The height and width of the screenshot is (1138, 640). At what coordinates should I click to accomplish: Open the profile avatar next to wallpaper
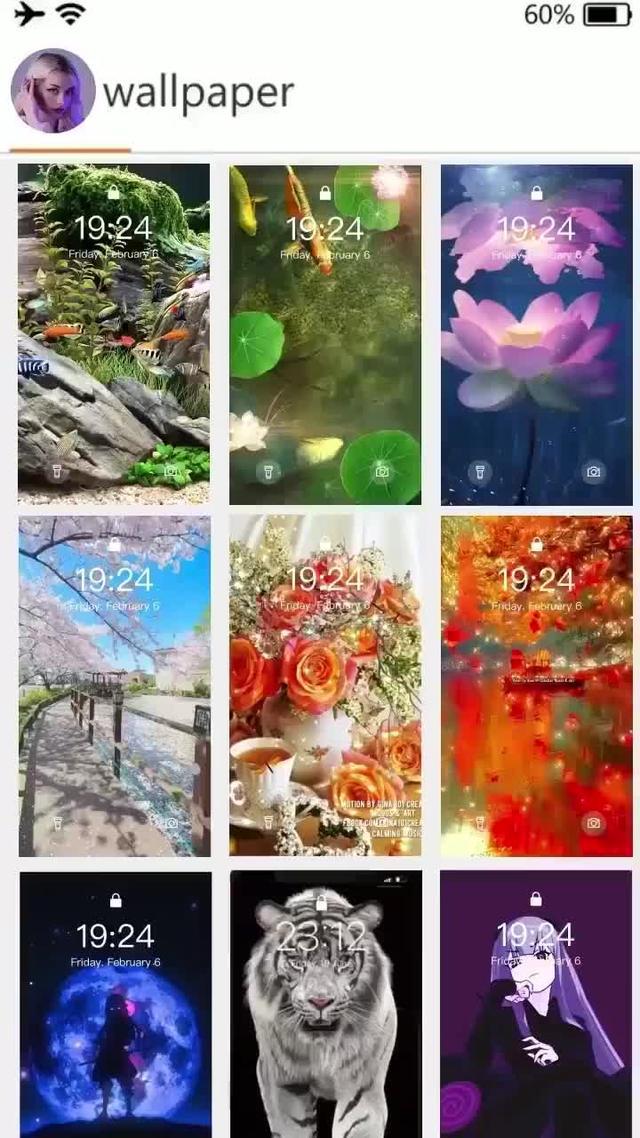[x=53, y=91]
